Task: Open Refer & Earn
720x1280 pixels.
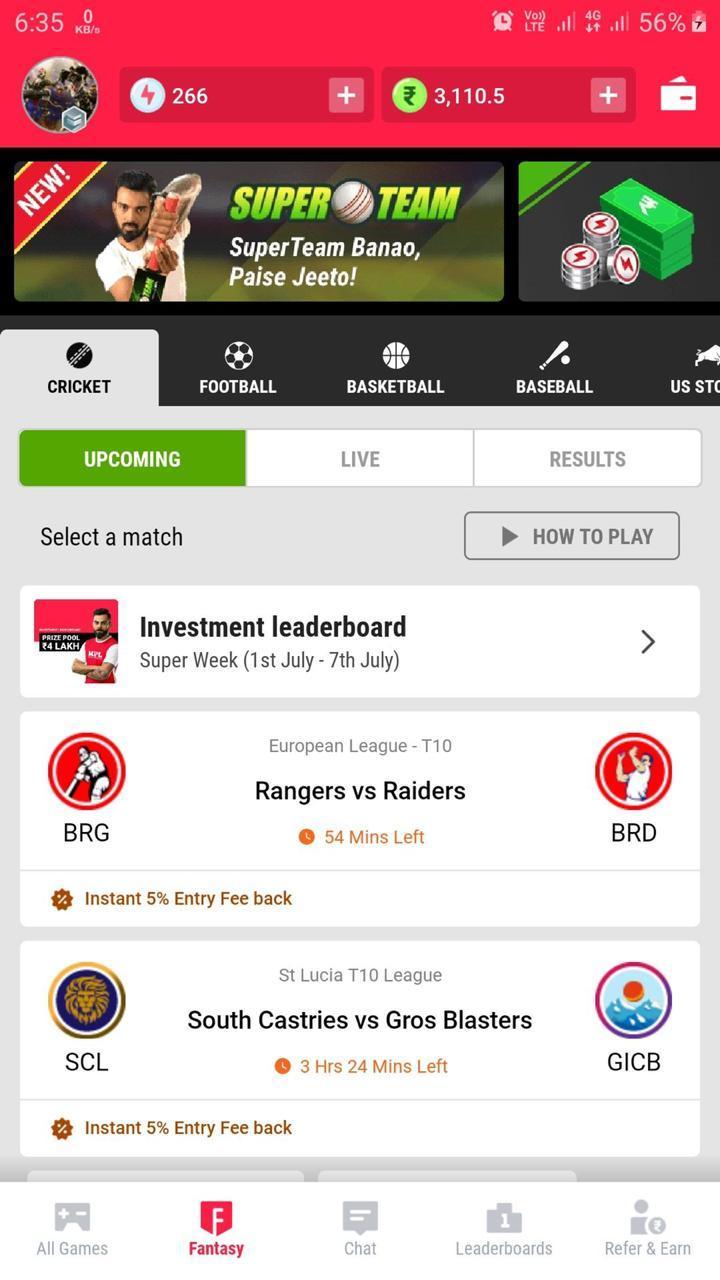Action: pos(648,1230)
